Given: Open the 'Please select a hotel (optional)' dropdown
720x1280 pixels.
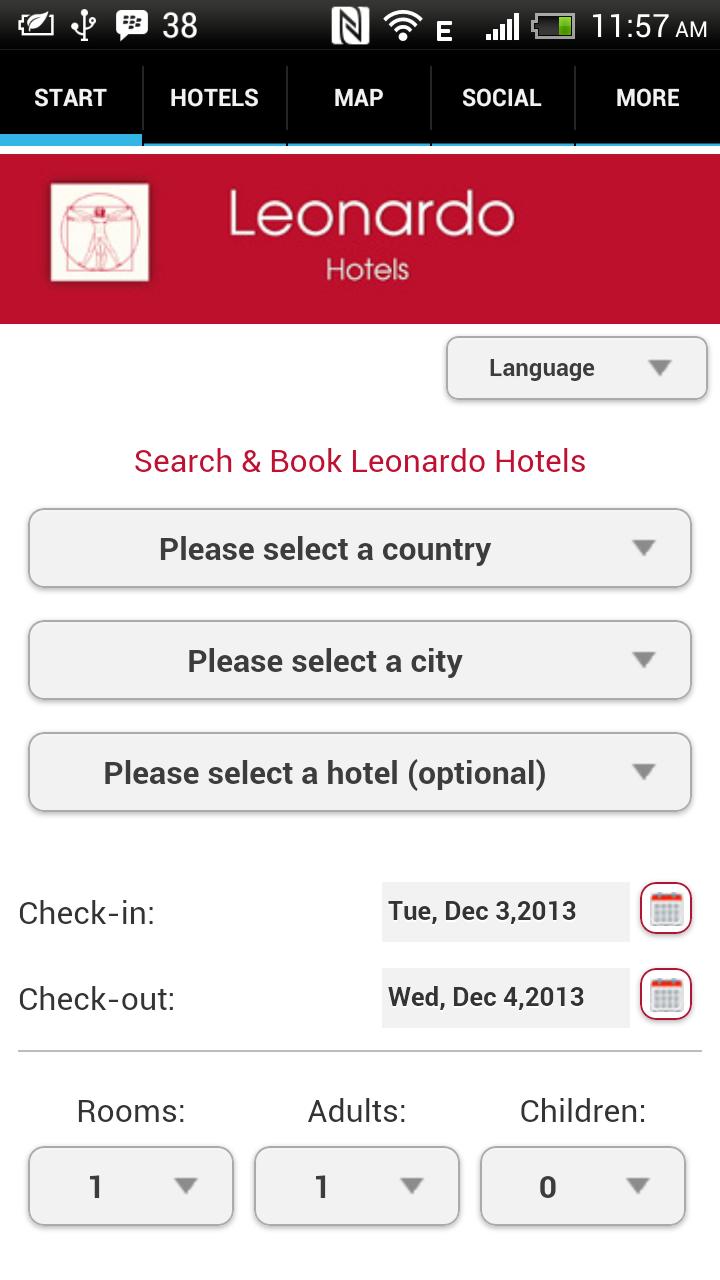Looking at the screenshot, I should click(x=360, y=772).
